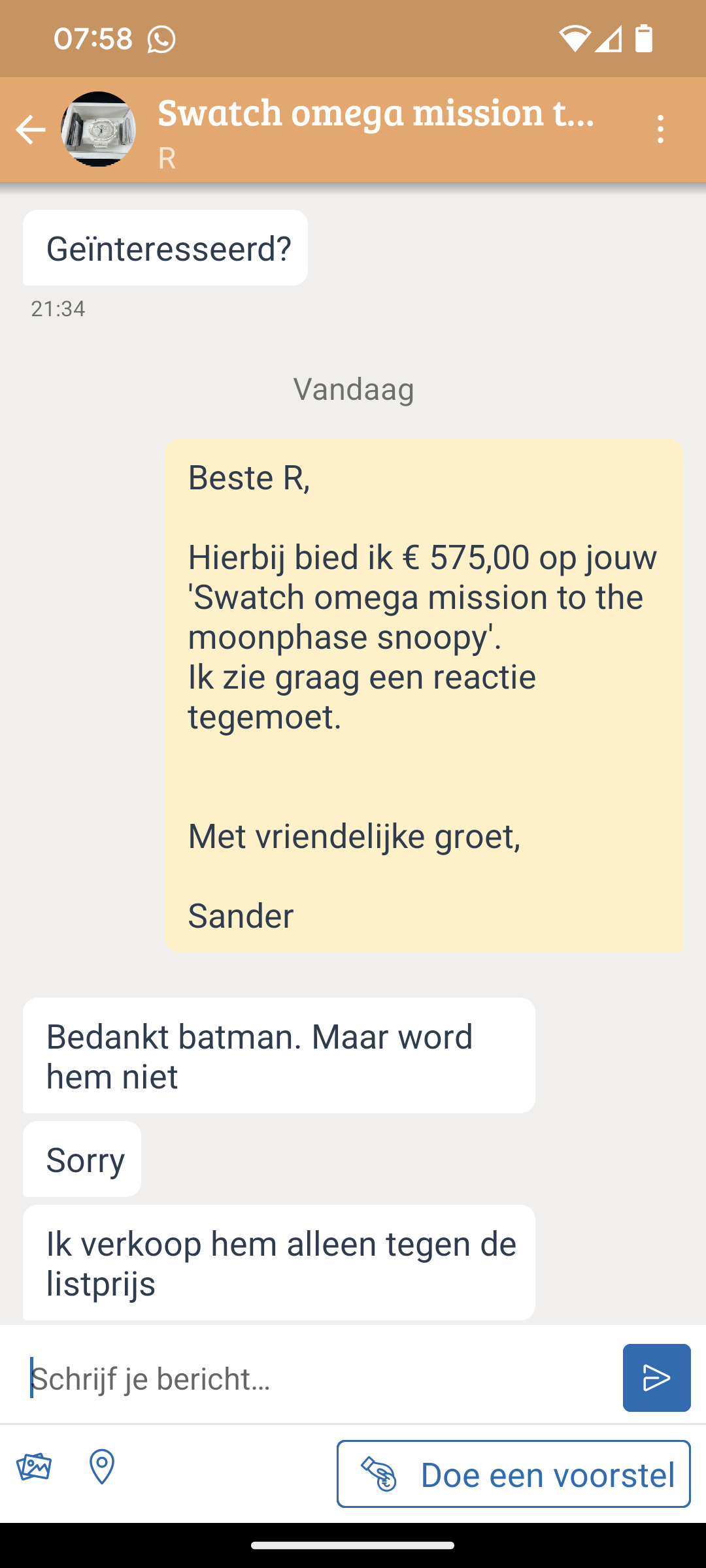Go back using the arrow icon
The height and width of the screenshot is (1568, 706).
pyautogui.click(x=30, y=129)
